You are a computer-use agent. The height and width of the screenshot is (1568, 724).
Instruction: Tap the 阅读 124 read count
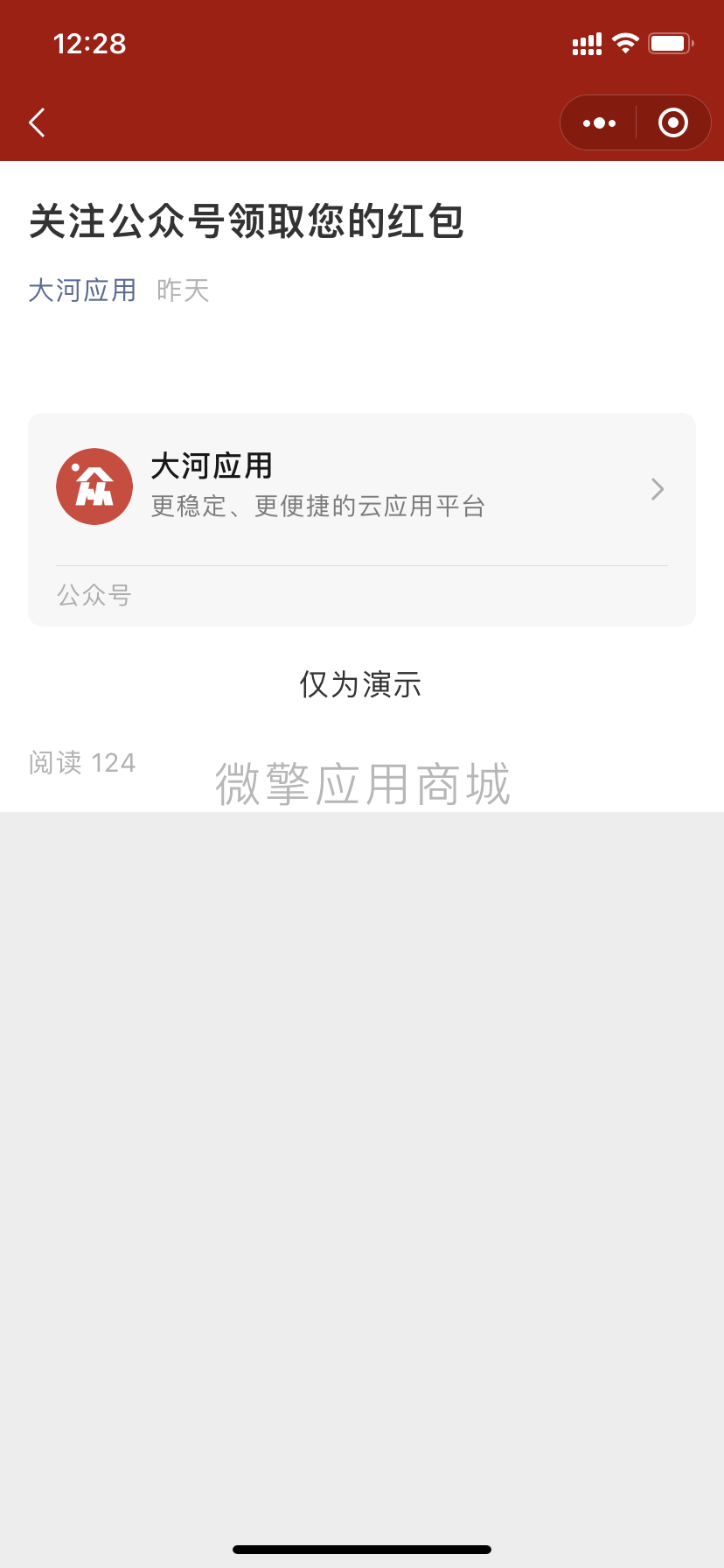click(x=82, y=762)
